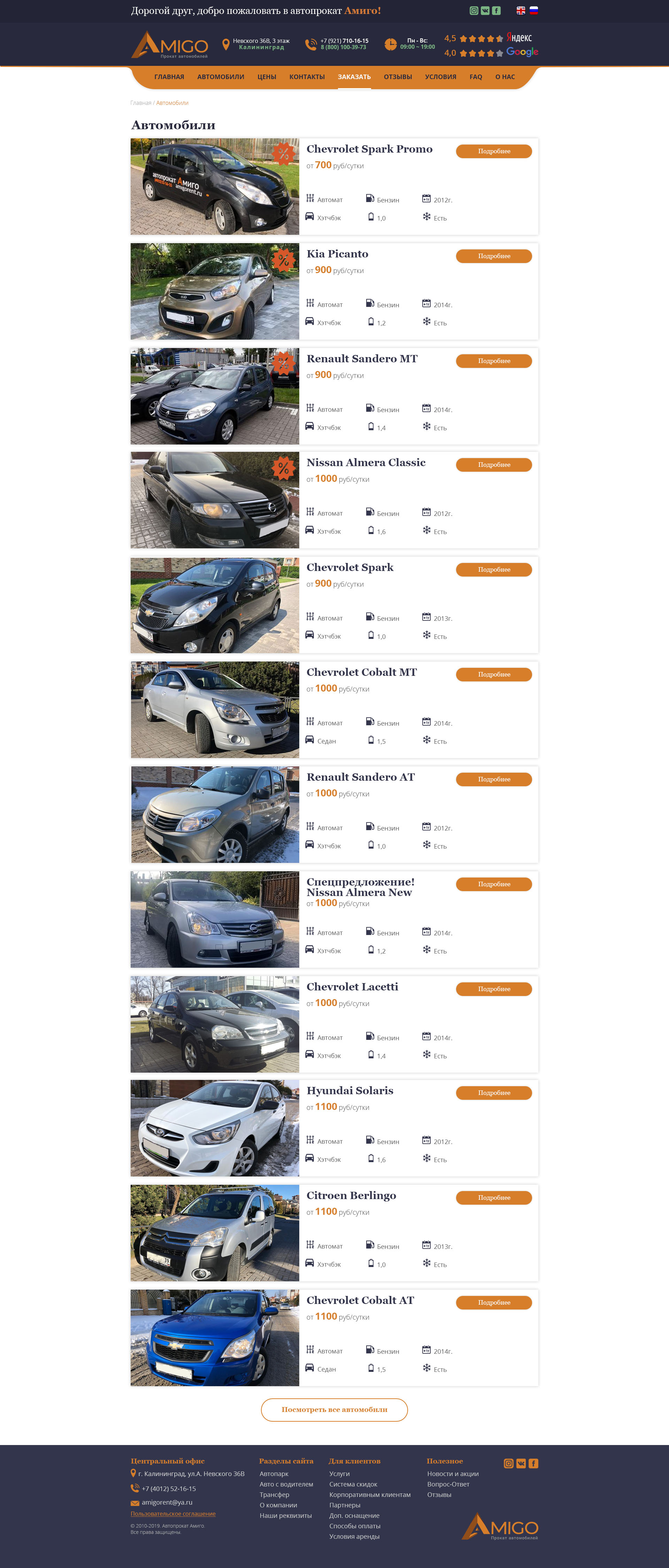Screen dimensions: 669x1568
Task: Open the Instagram icon in the header
Action: click(x=474, y=10)
